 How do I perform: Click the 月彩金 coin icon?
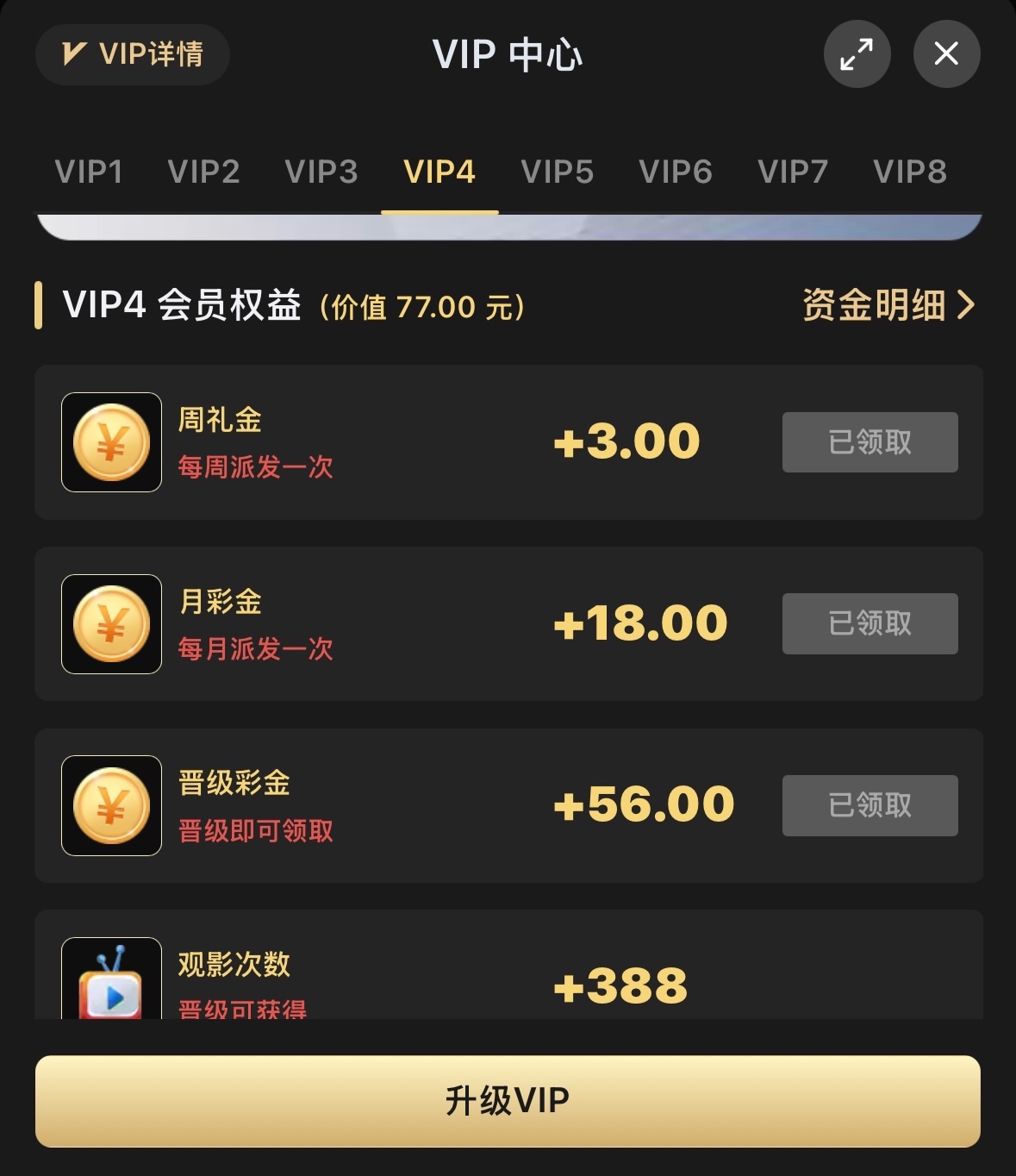click(x=110, y=623)
